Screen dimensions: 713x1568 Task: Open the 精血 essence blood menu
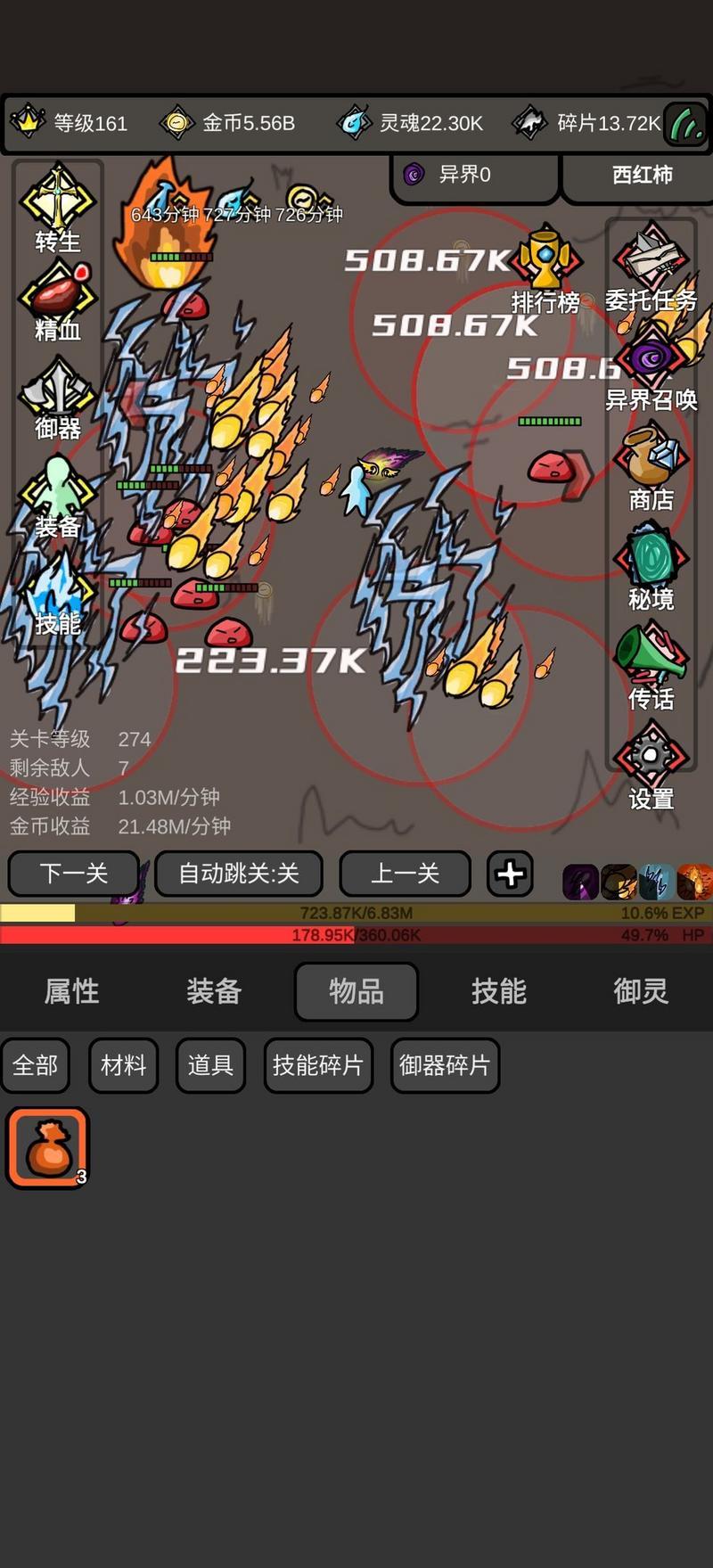coord(58,301)
